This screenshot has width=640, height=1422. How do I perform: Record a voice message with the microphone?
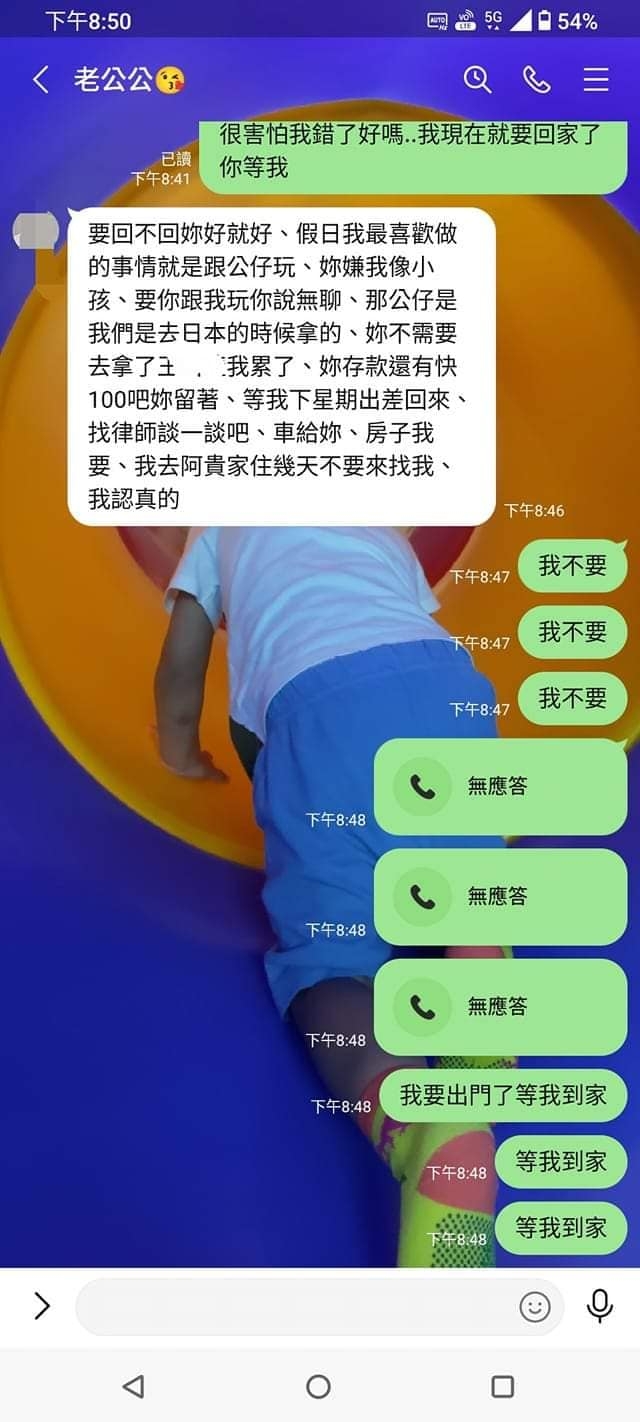600,1305
